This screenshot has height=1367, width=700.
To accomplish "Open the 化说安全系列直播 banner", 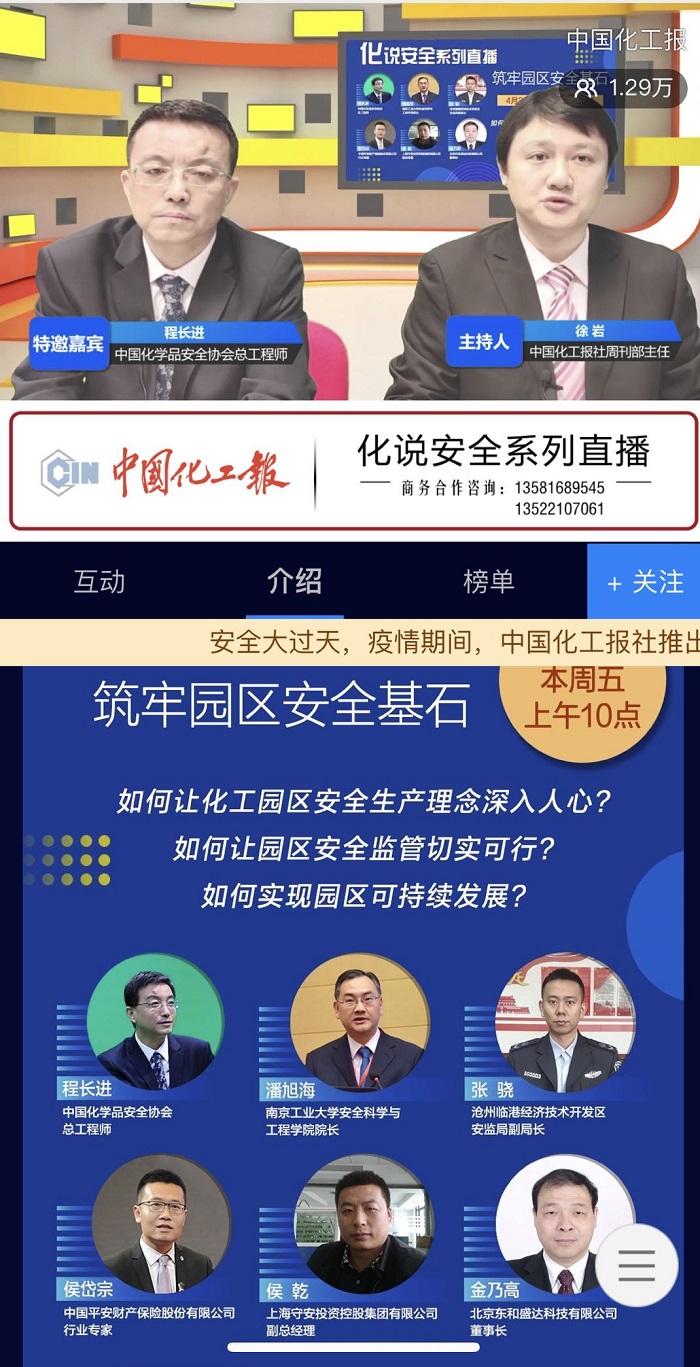I will click(352, 470).
